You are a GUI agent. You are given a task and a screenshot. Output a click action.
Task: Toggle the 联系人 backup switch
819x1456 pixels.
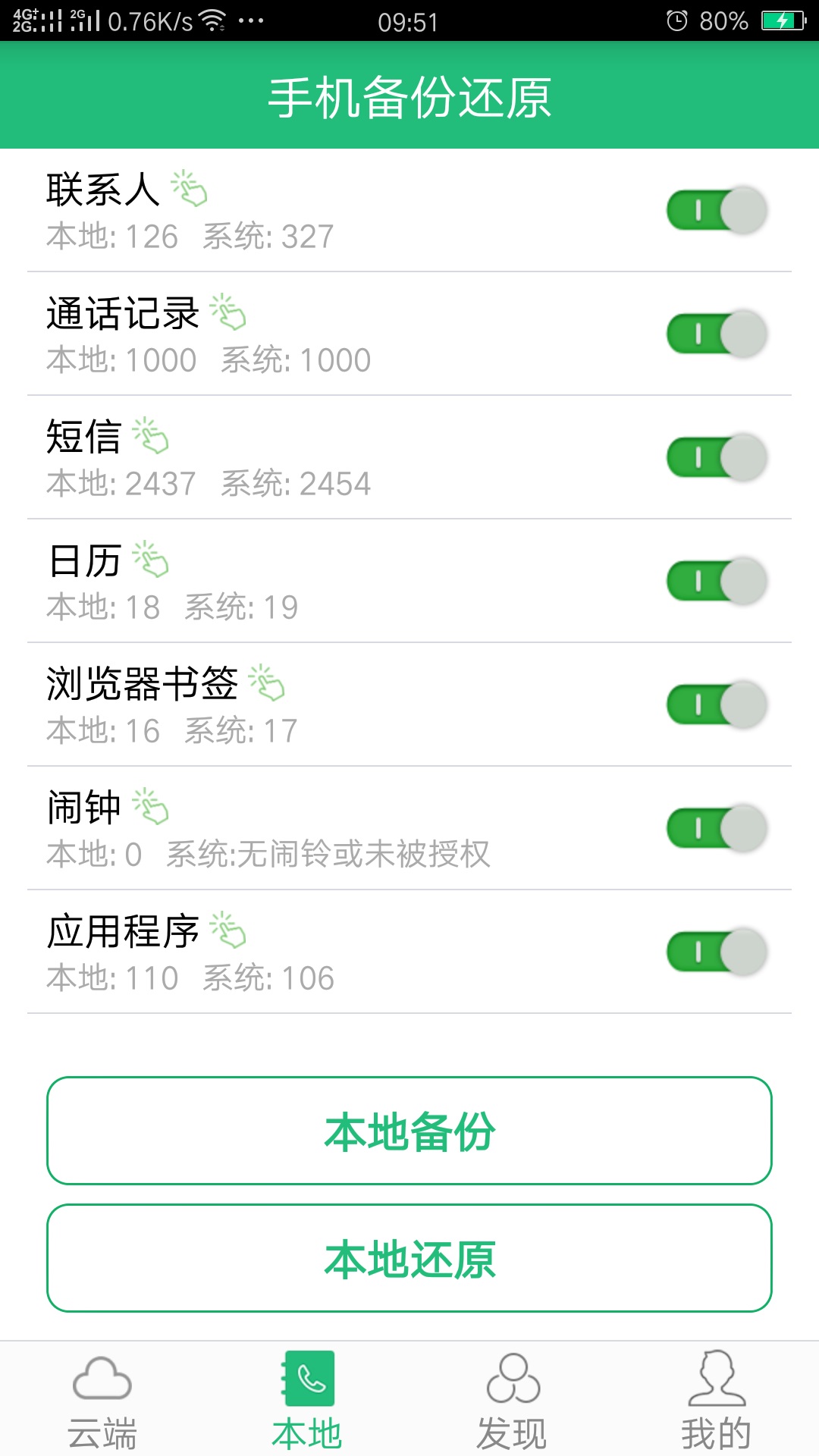click(717, 210)
